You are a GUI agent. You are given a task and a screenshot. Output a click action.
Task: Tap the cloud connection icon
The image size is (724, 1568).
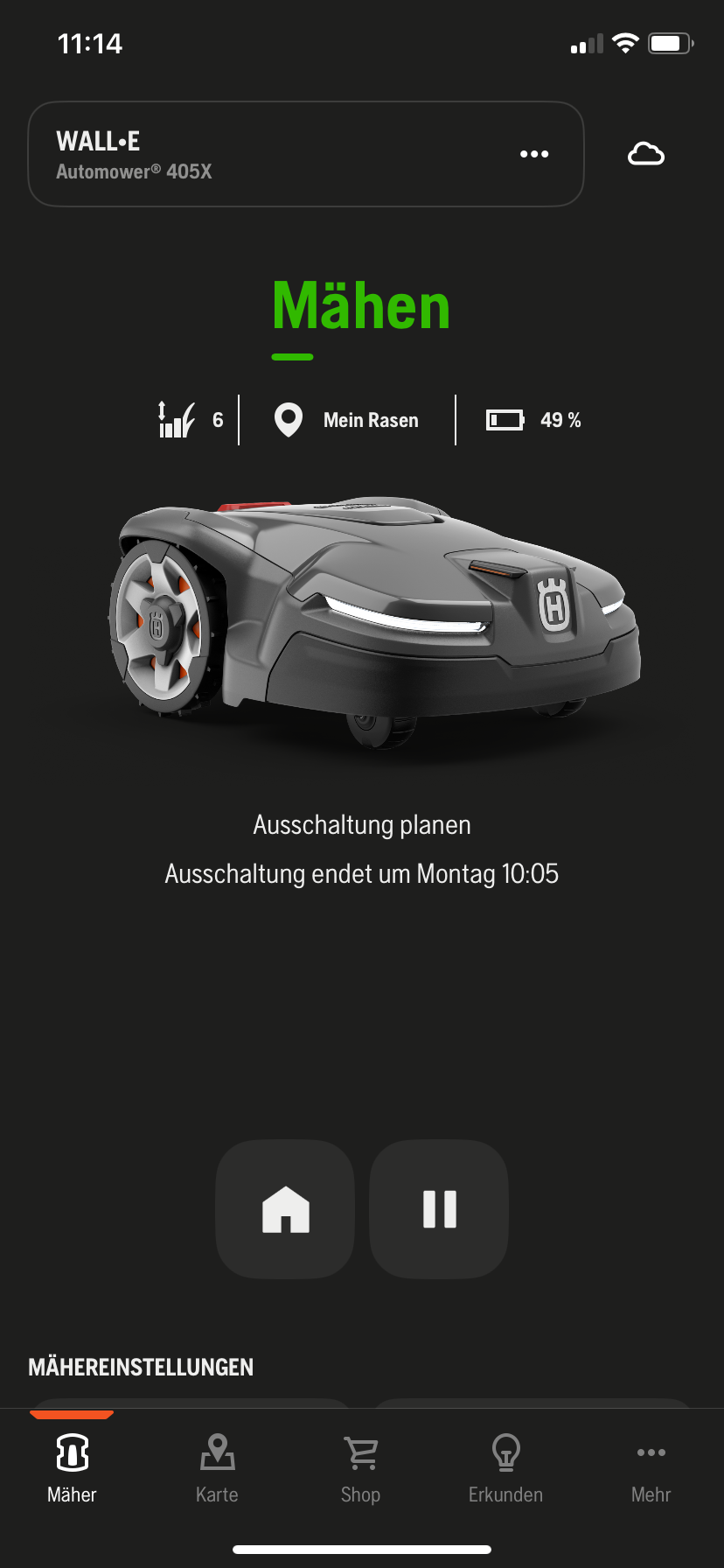click(x=646, y=154)
